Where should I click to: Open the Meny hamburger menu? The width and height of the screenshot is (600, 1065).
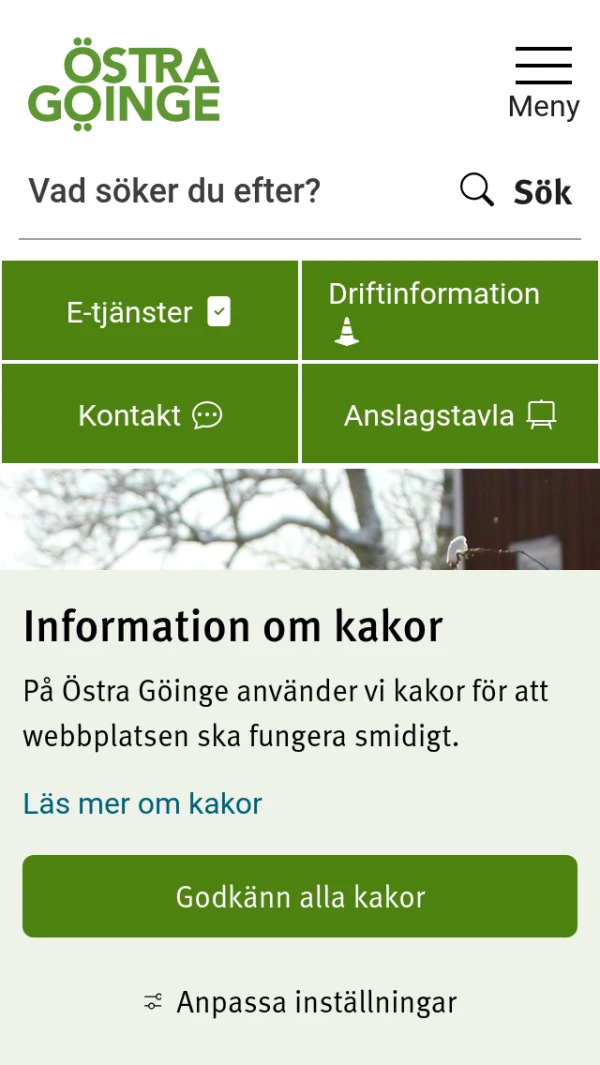coord(543,82)
